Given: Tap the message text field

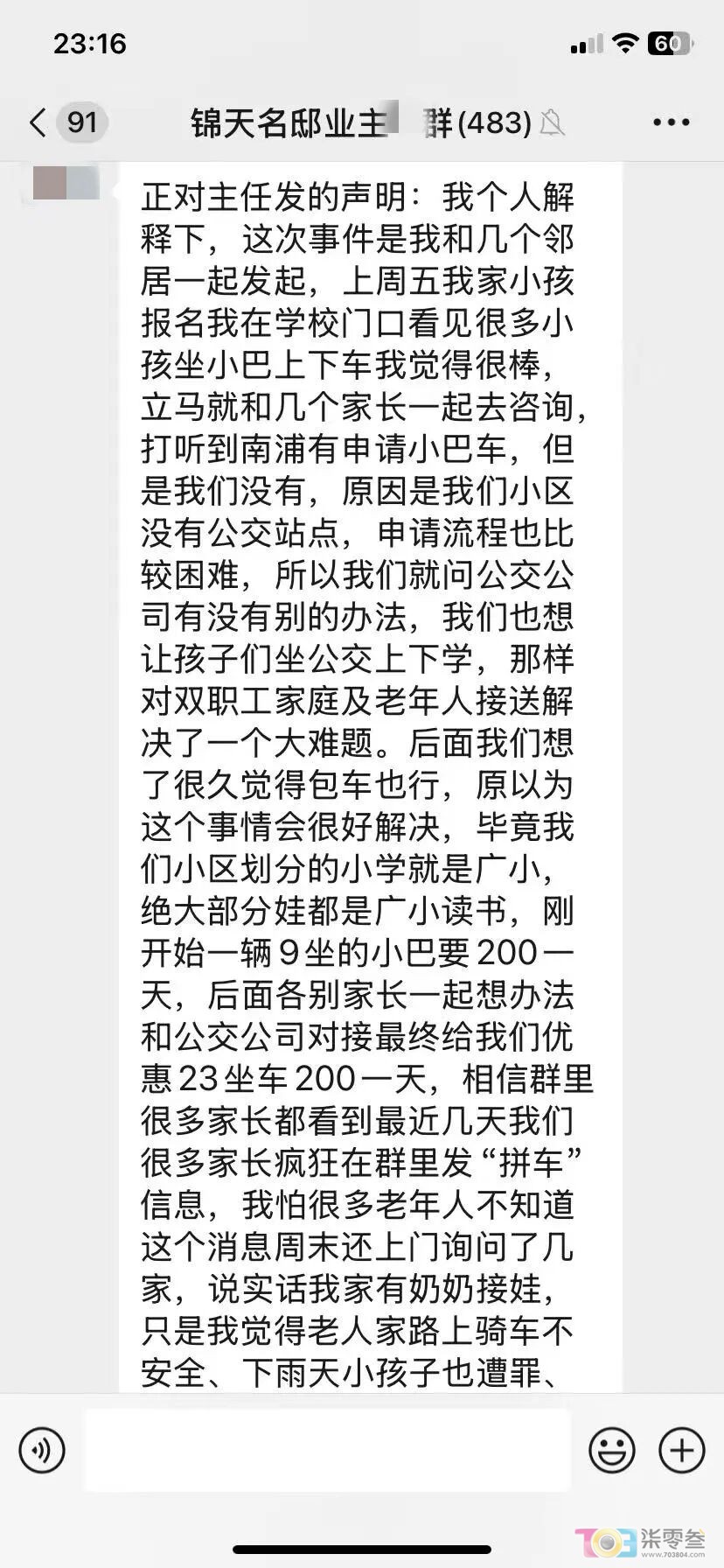Looking at the screenshot, I should tap(328, 1450).
